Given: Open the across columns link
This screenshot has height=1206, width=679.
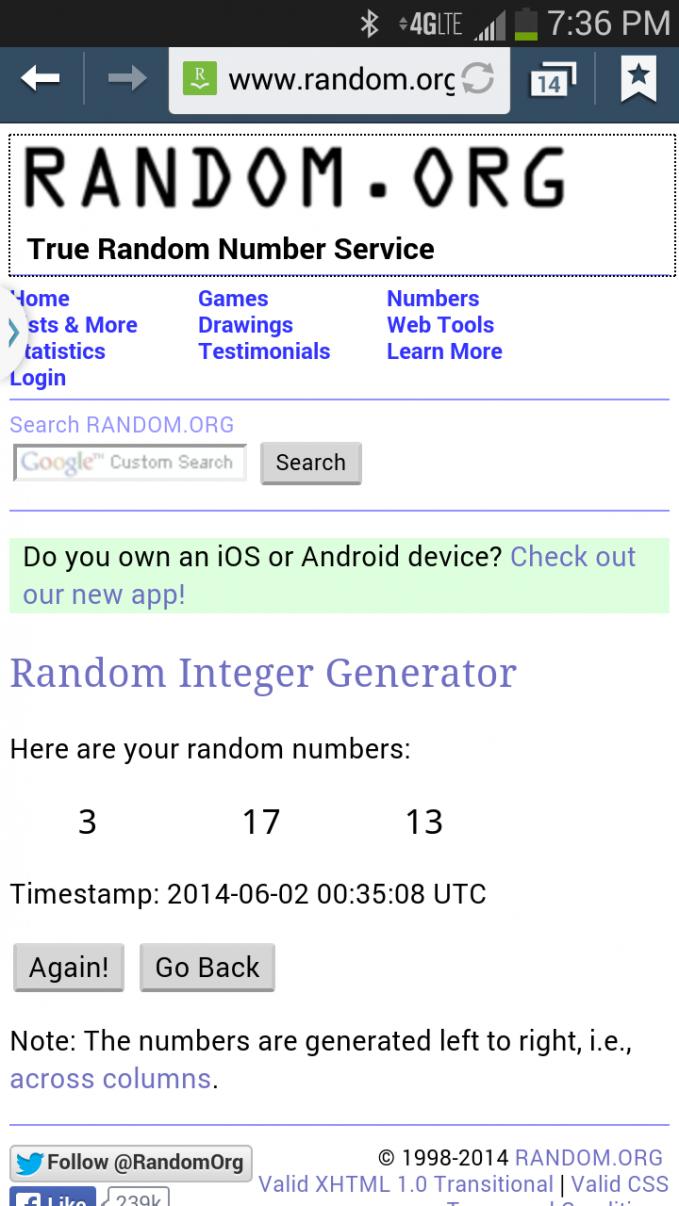Looking at the screenshot, I should tap(110, 1079).
